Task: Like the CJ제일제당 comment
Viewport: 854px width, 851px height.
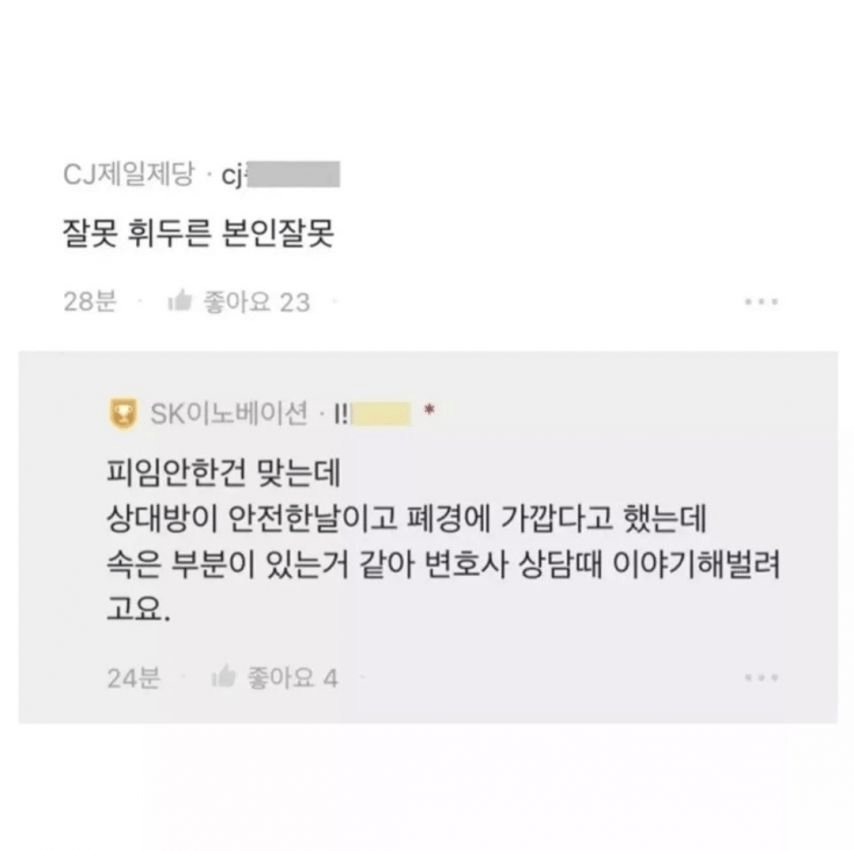Action: point(181,301)
